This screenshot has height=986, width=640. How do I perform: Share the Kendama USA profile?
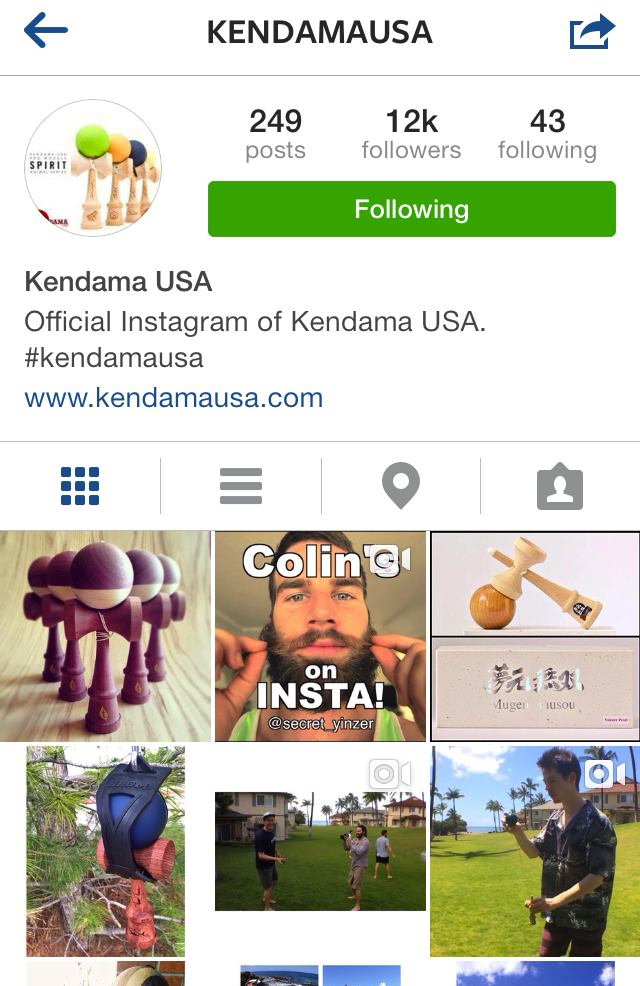[591, 32]
